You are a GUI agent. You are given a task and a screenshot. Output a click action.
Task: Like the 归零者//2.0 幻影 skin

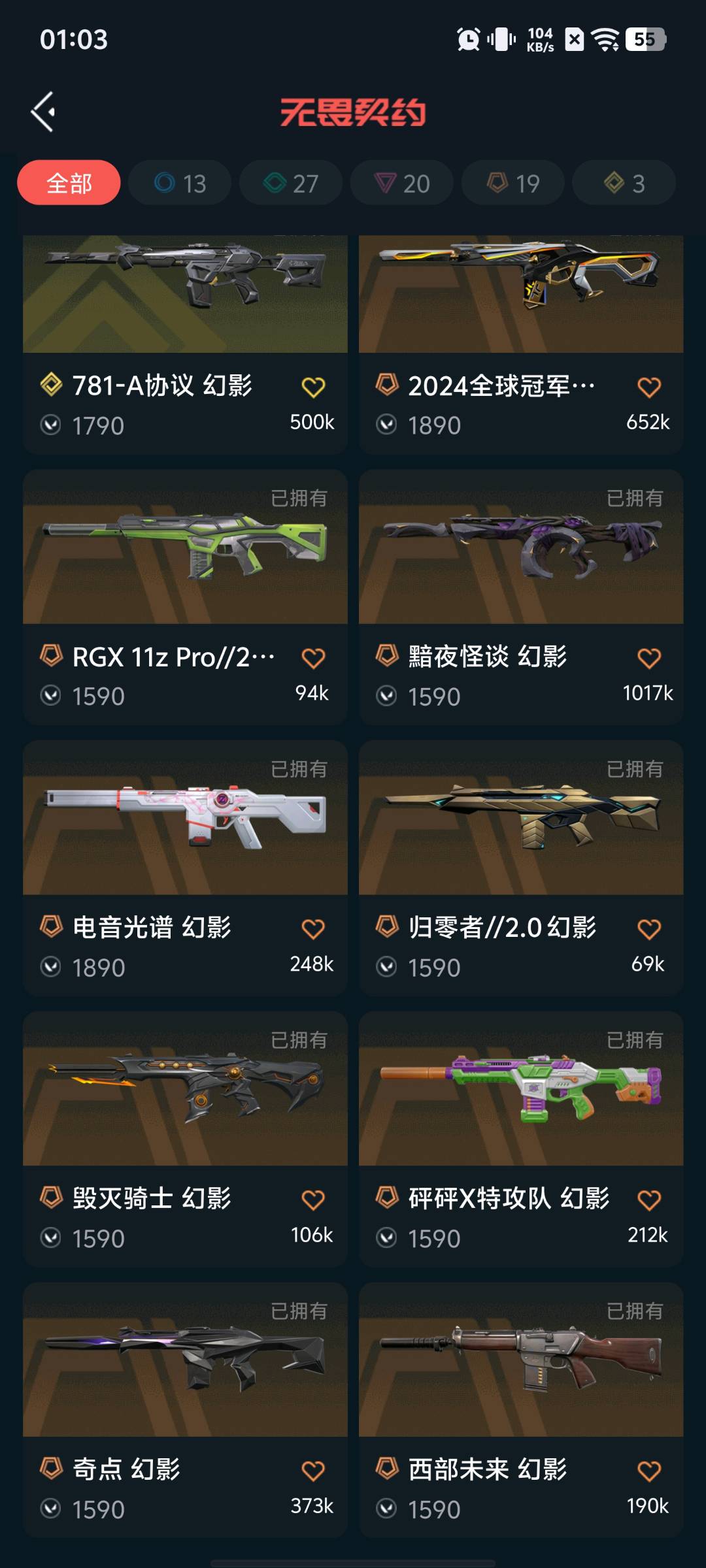tap(648, 929)
